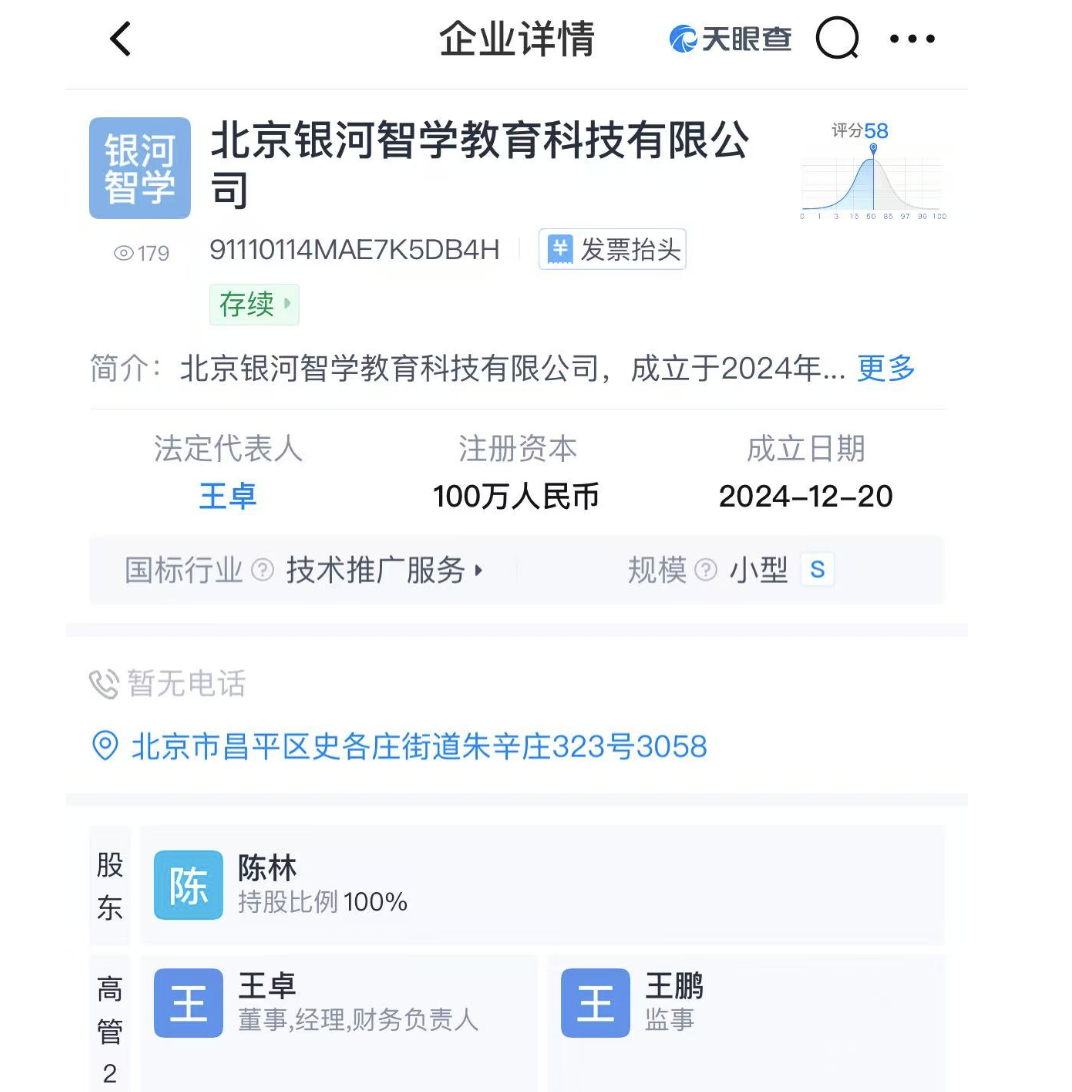Image resolution: width=1072 pixels, height=1092 pixels.
Task: Expand the 存续 status tag
Action: 254,305
